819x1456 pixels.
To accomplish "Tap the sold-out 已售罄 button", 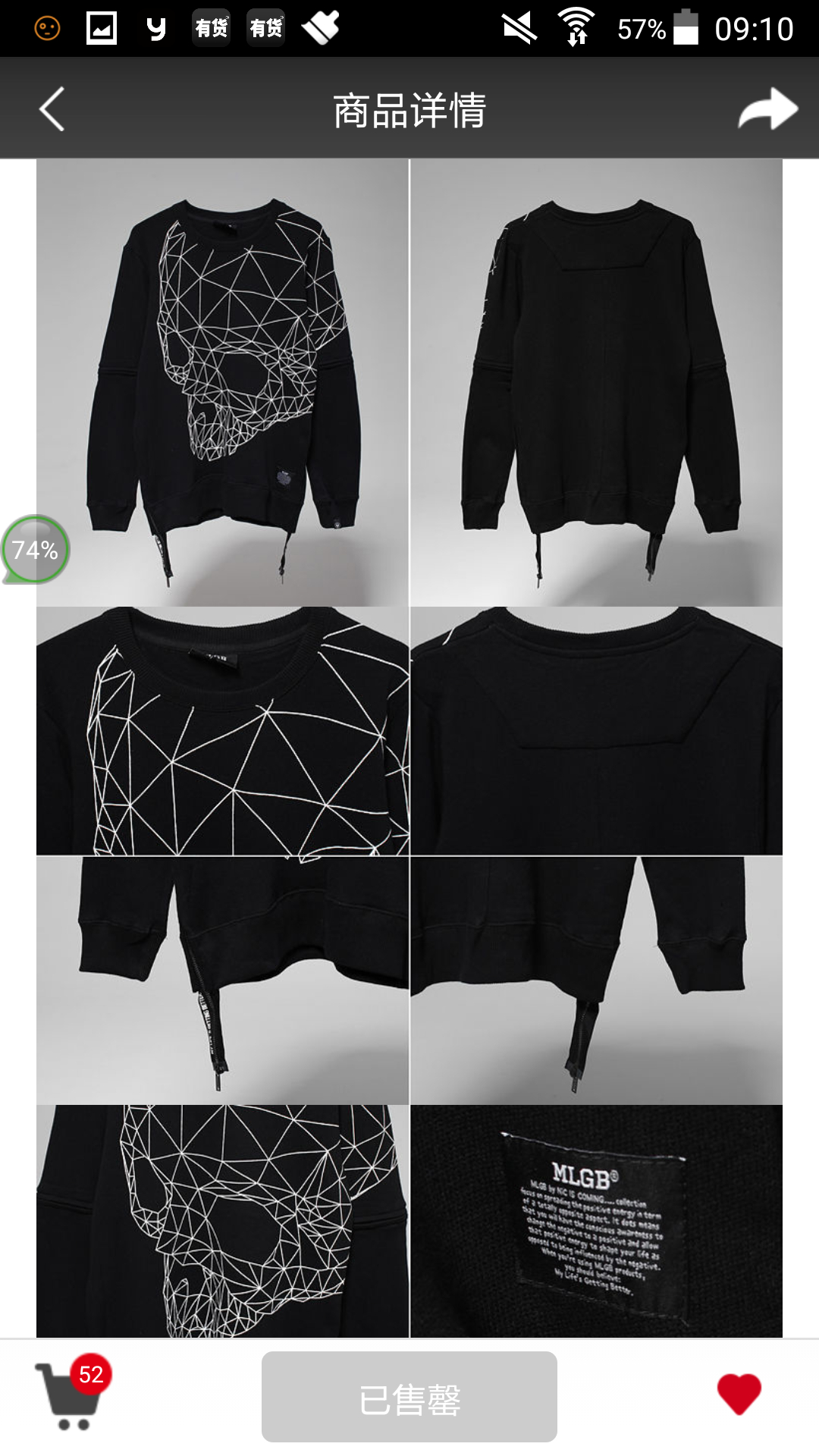I will point(409,1397).
